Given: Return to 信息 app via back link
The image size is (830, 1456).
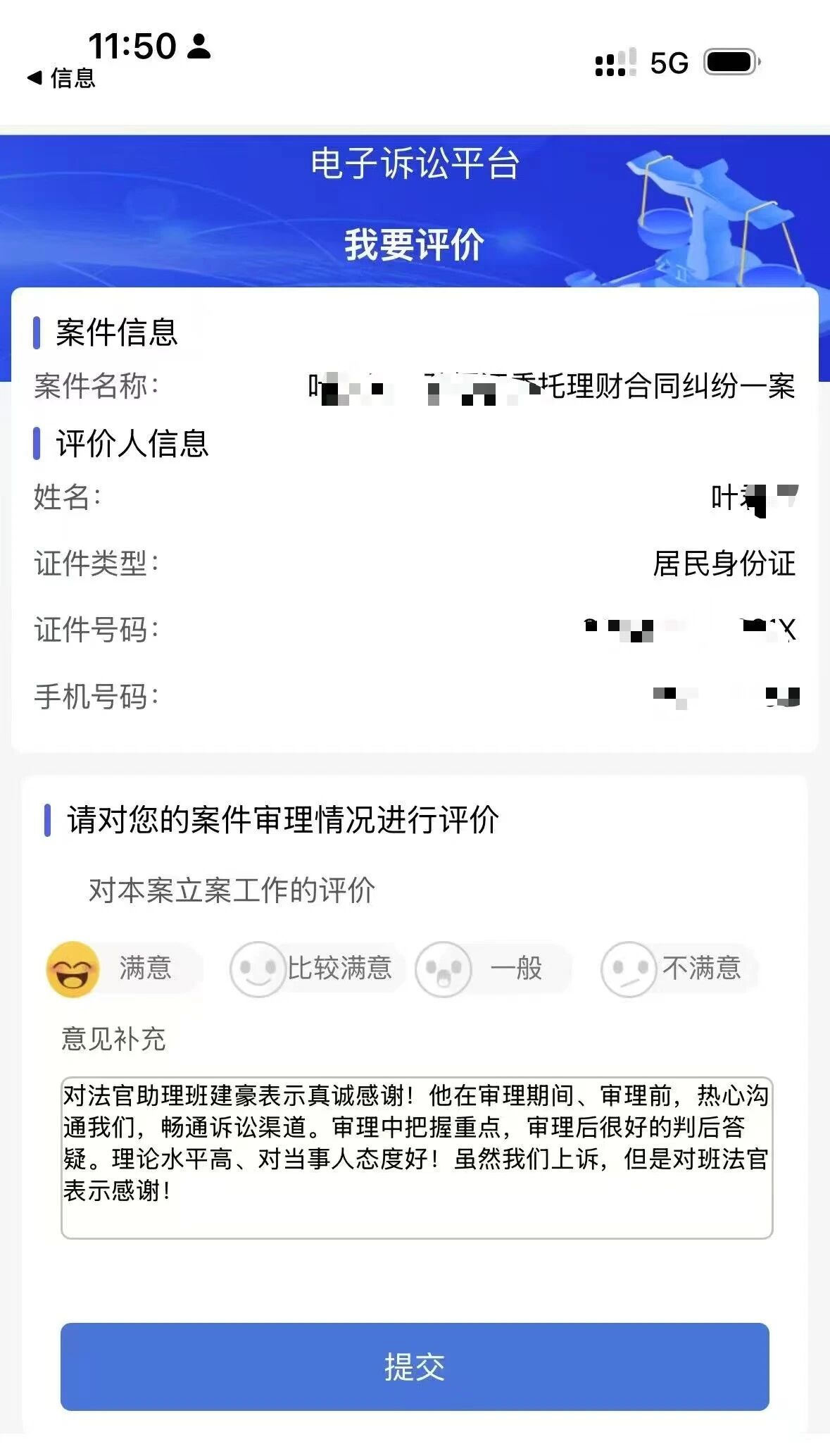Looking at the screenshot, I should [x=61, y=78].
